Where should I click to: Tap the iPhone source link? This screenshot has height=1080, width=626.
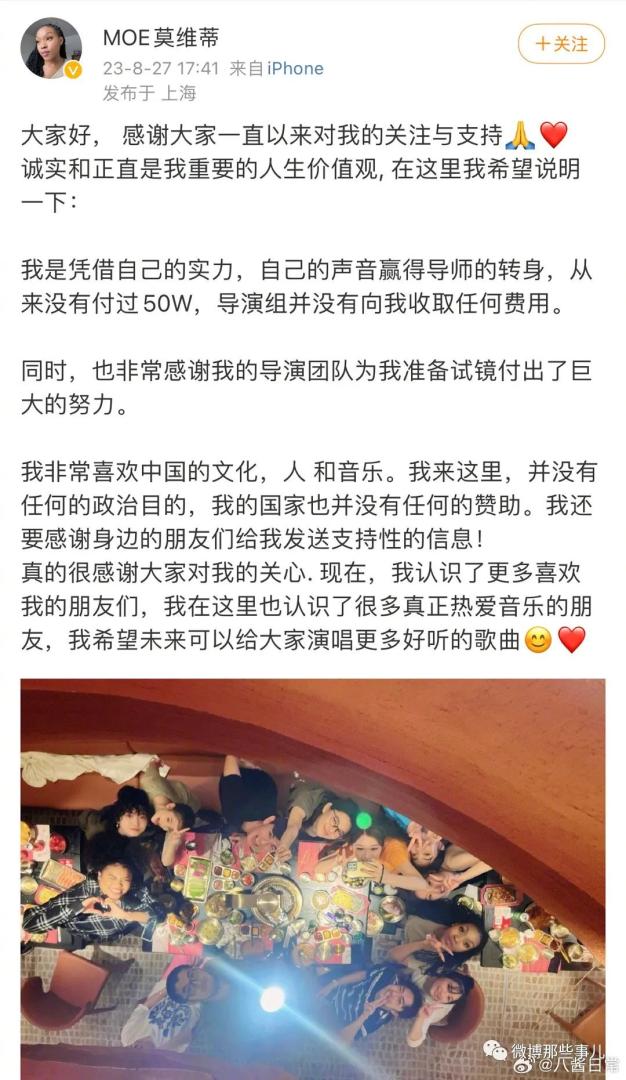pyautogui.click(x=295, y=68)
